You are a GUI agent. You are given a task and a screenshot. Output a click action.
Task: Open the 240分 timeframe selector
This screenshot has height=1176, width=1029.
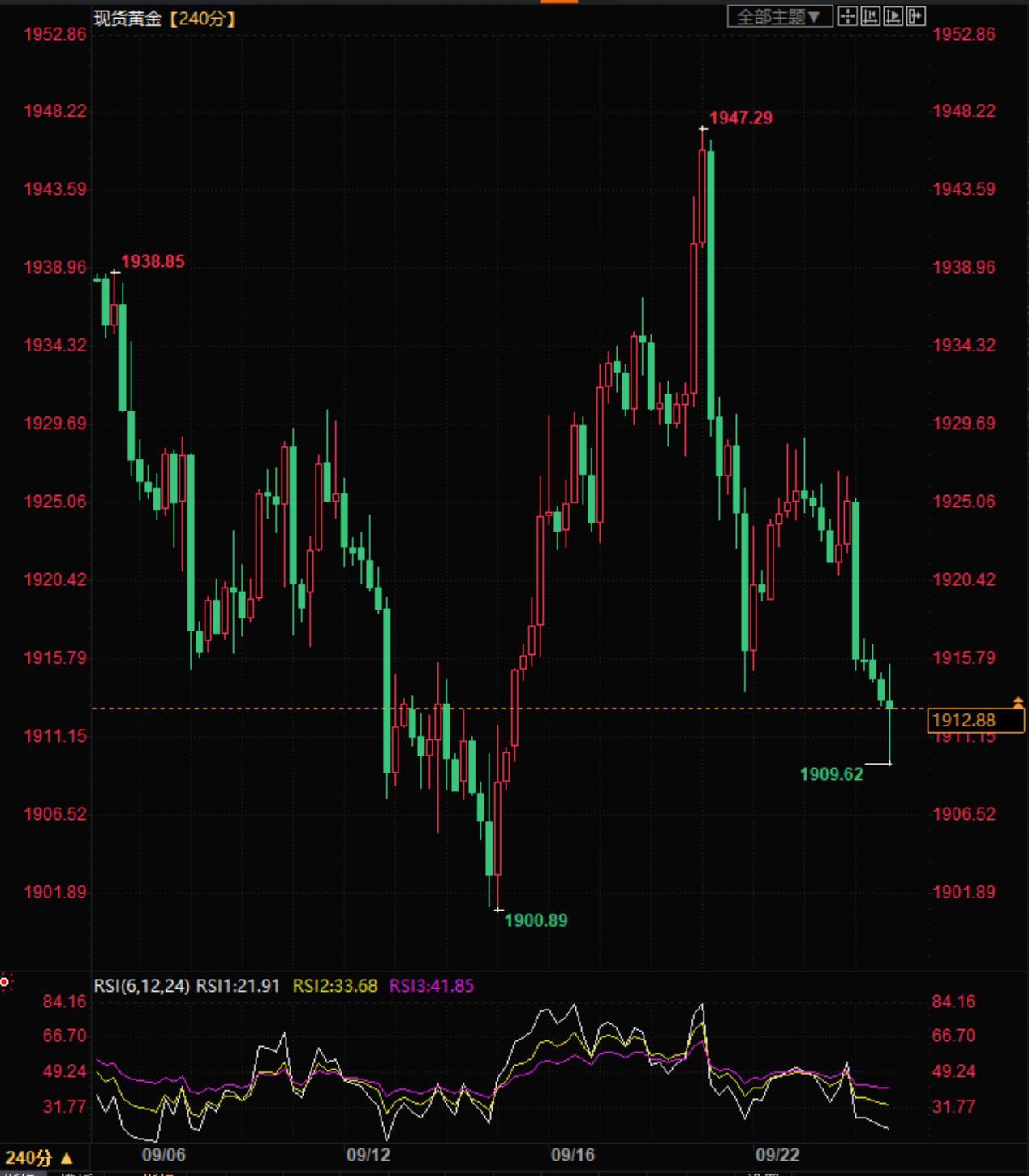pos(38,1158)
